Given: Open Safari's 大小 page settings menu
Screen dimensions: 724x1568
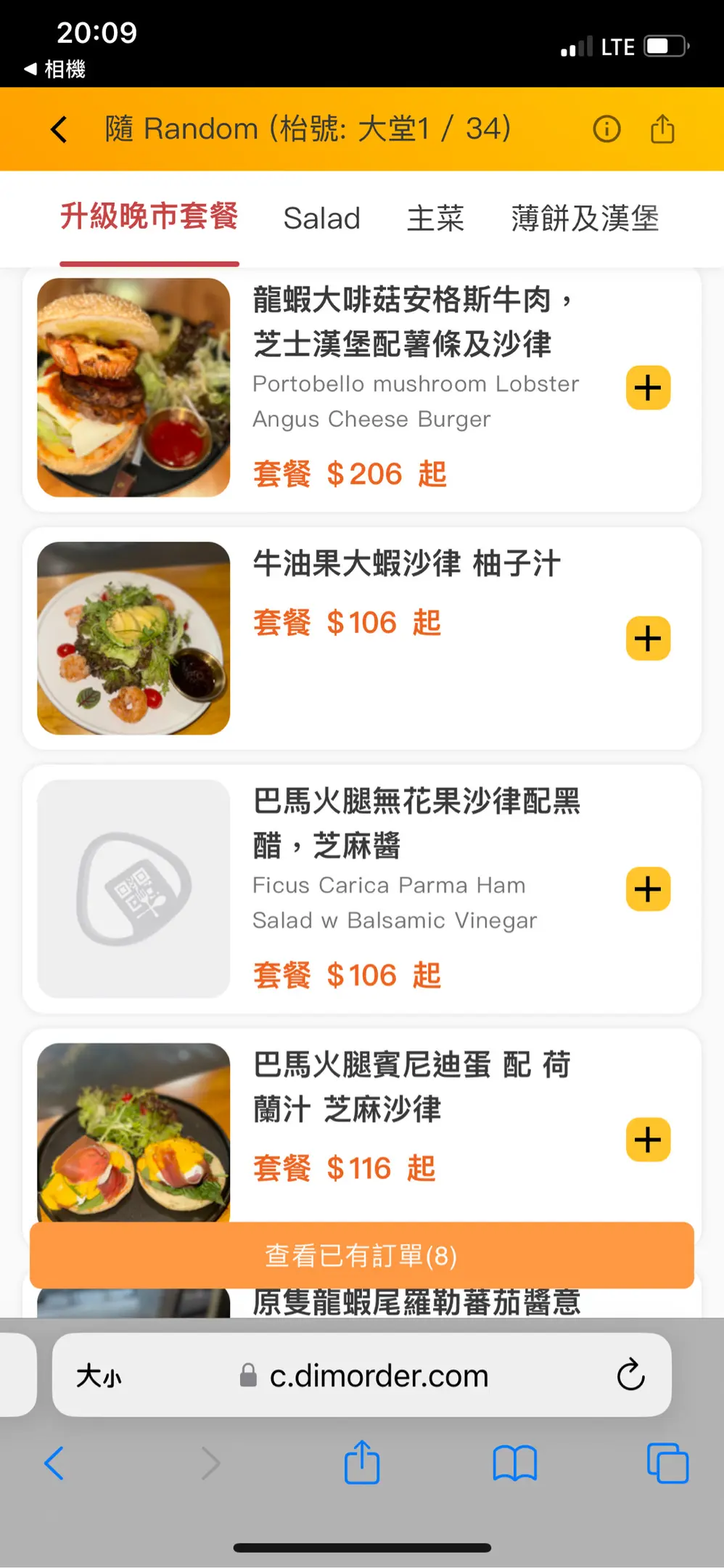Looking at the screenshot, I should click(99, 1375).
